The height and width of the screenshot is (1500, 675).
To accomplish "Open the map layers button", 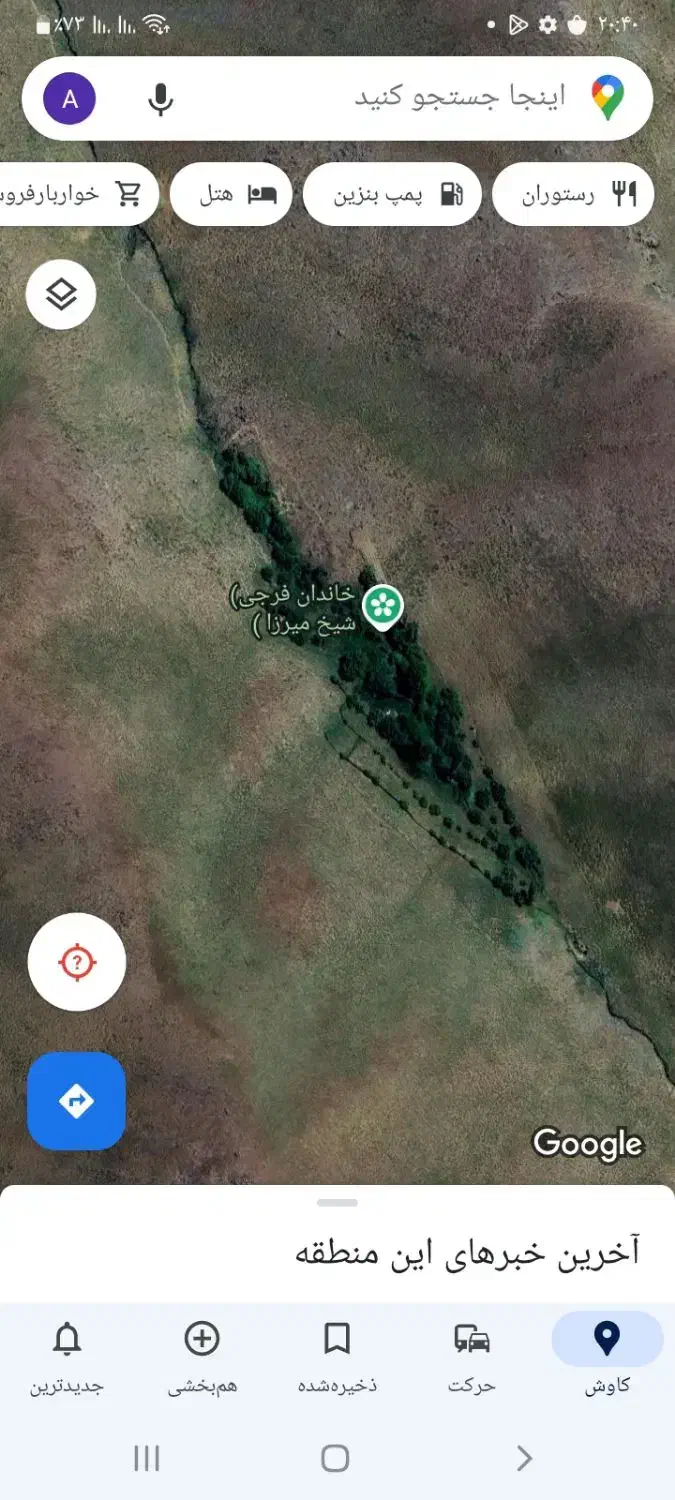I will [61, 295].
